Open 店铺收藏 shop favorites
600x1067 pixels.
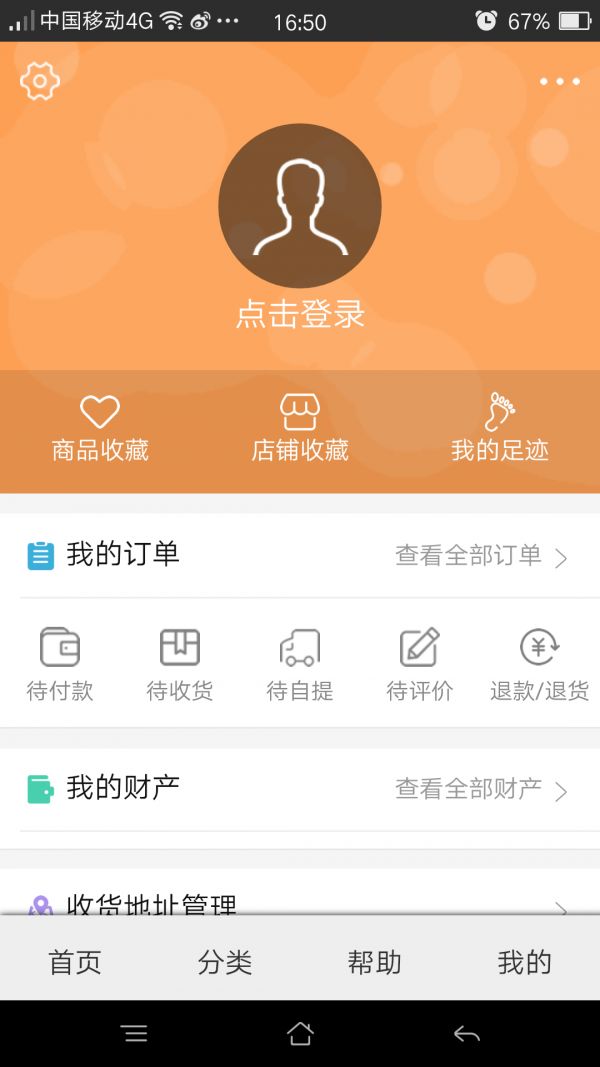[300, 429]
